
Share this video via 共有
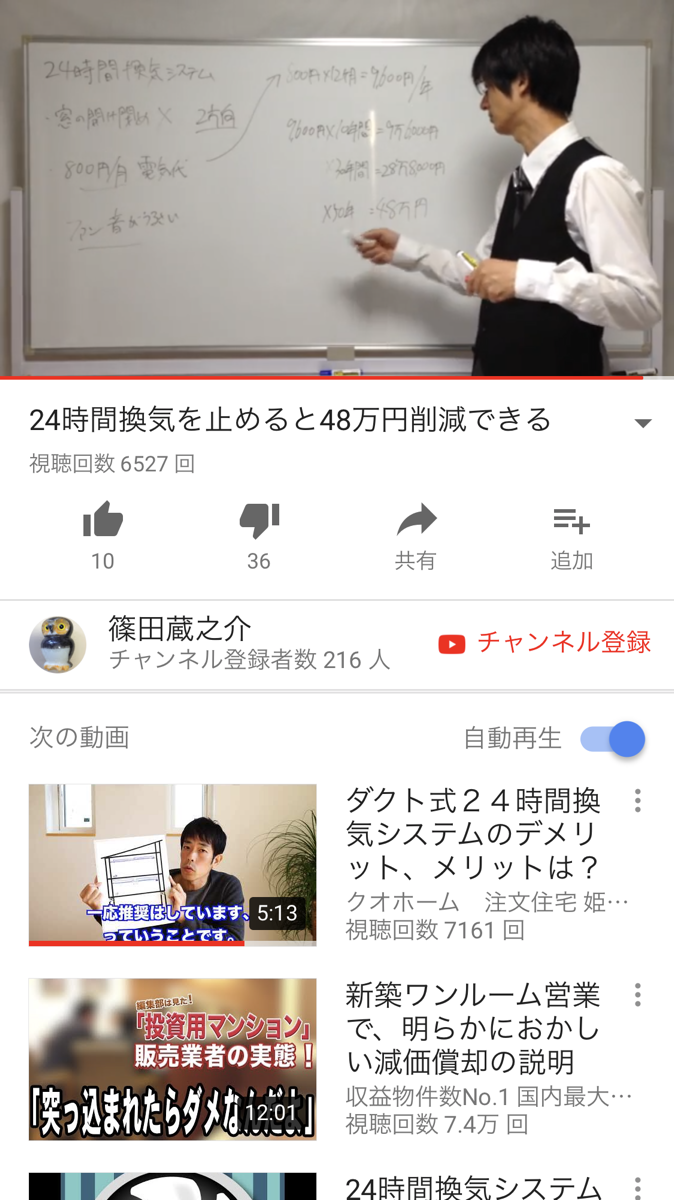tap(416, 522)
